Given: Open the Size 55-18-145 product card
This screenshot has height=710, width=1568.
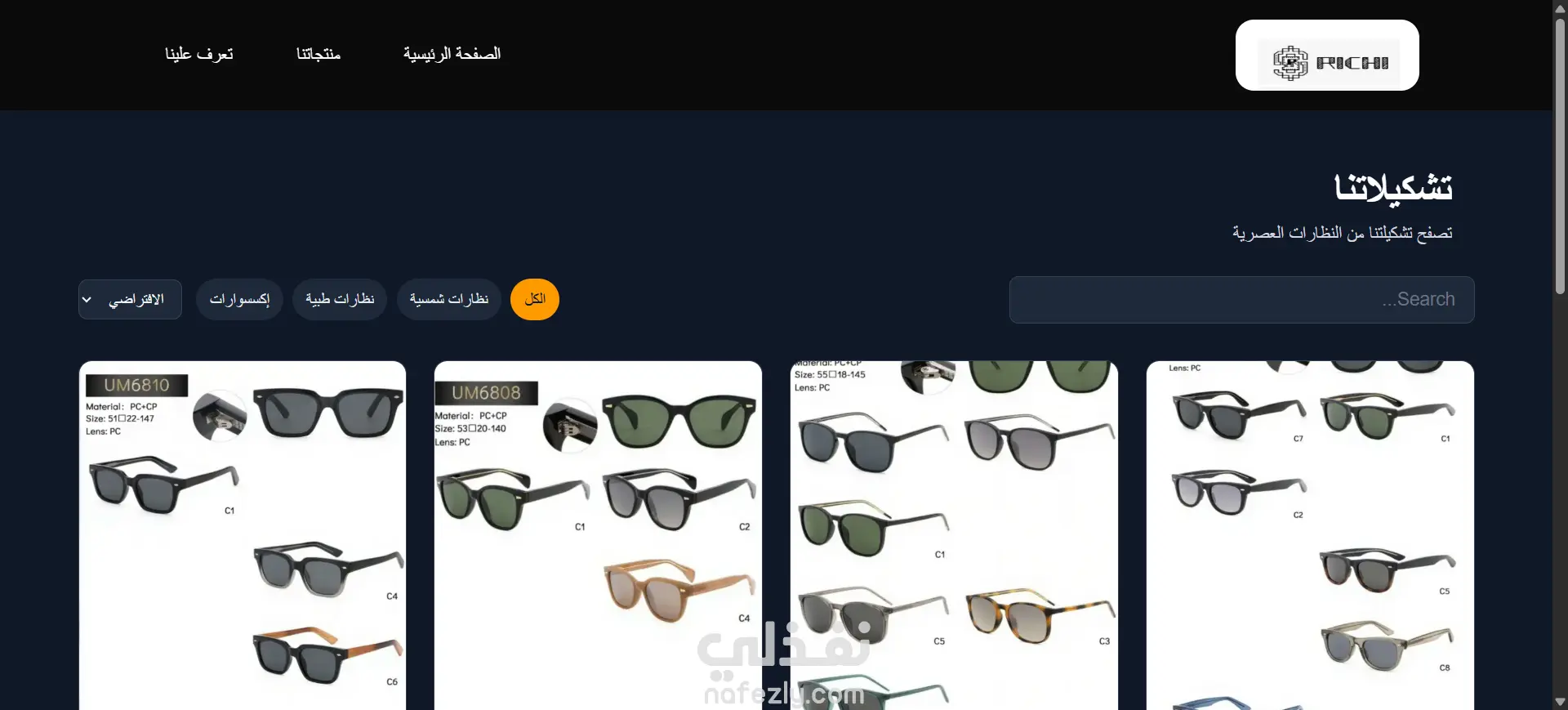Looking at the screenshot, I should point(954,531).
